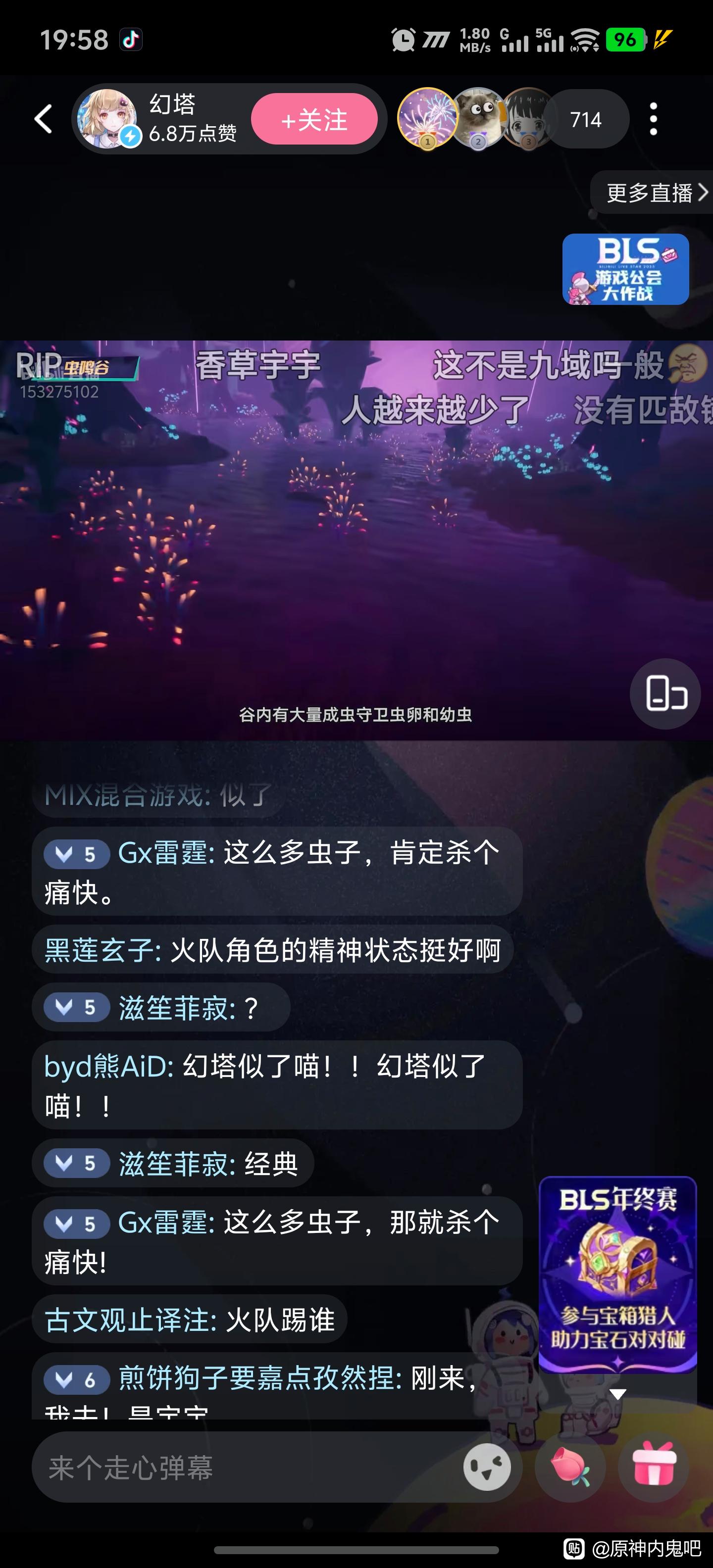Send a rose with the flower icon
This screenshot has width=713, height=1568.
coord(570,1468)
